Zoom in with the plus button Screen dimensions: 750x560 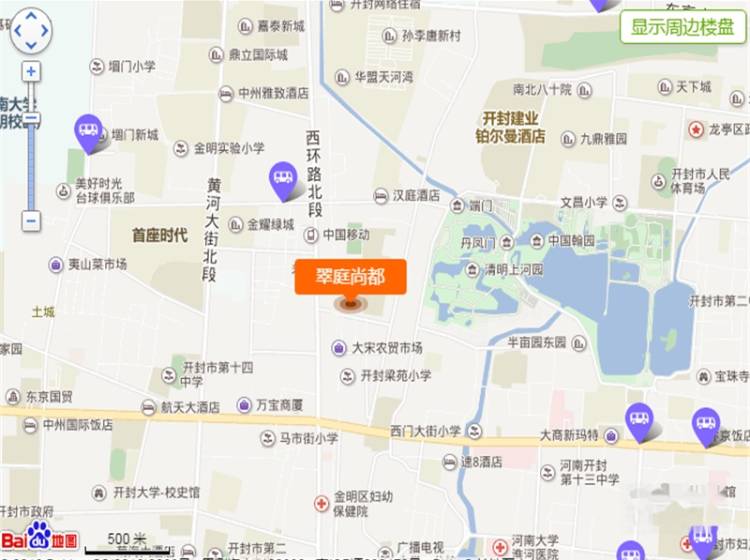coord(31,72)
